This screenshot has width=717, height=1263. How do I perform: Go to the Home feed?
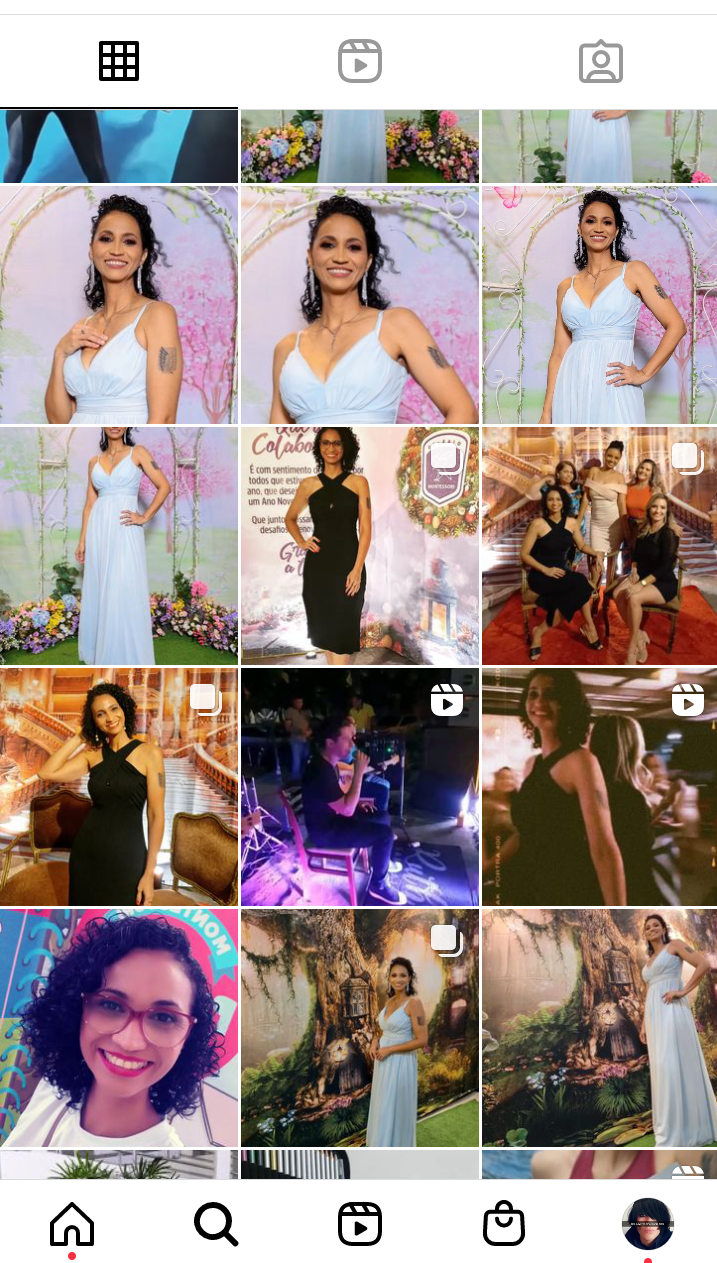point(72,1224)
